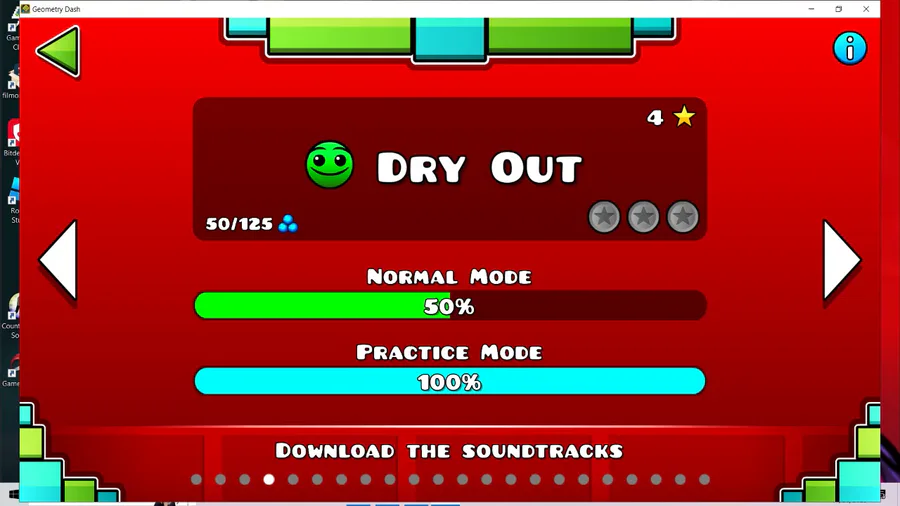The height and width of the screenshot is (506, 900).
Task: Tap Download the soundtracks
Action: (449, 451)
